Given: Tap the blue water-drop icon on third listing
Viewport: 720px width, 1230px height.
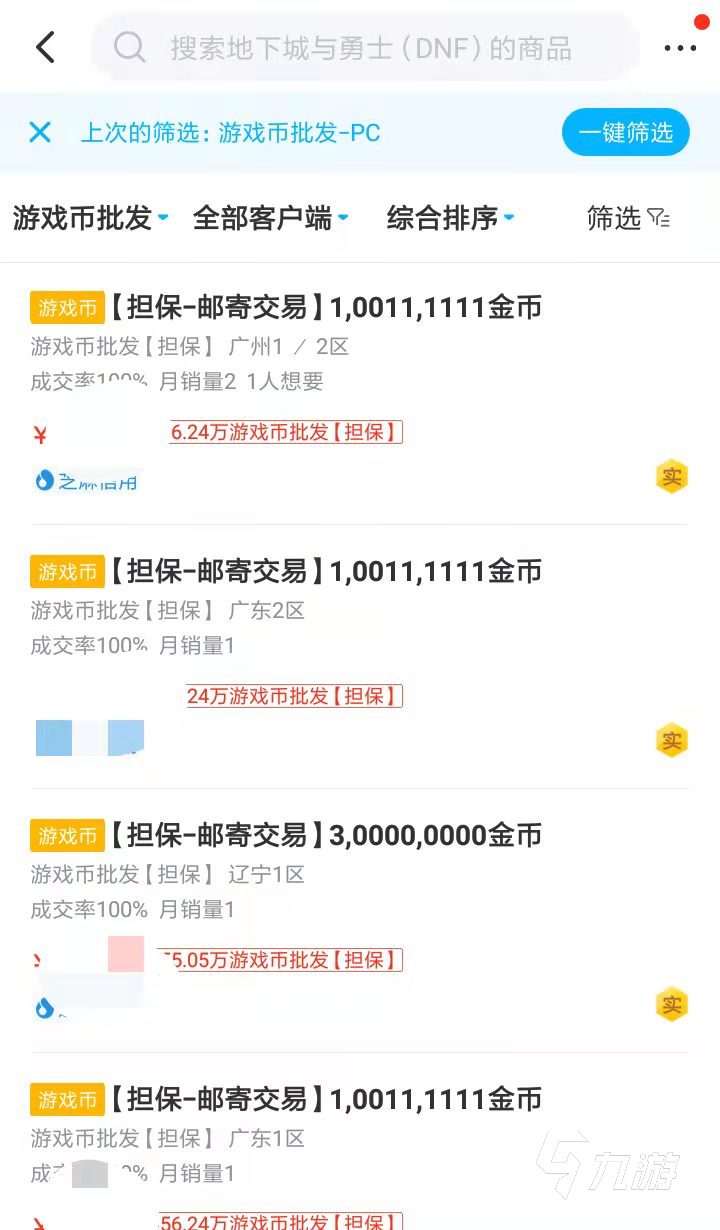Looking at the screenshot, I should pyautogui.click(x=44, y=1009).
